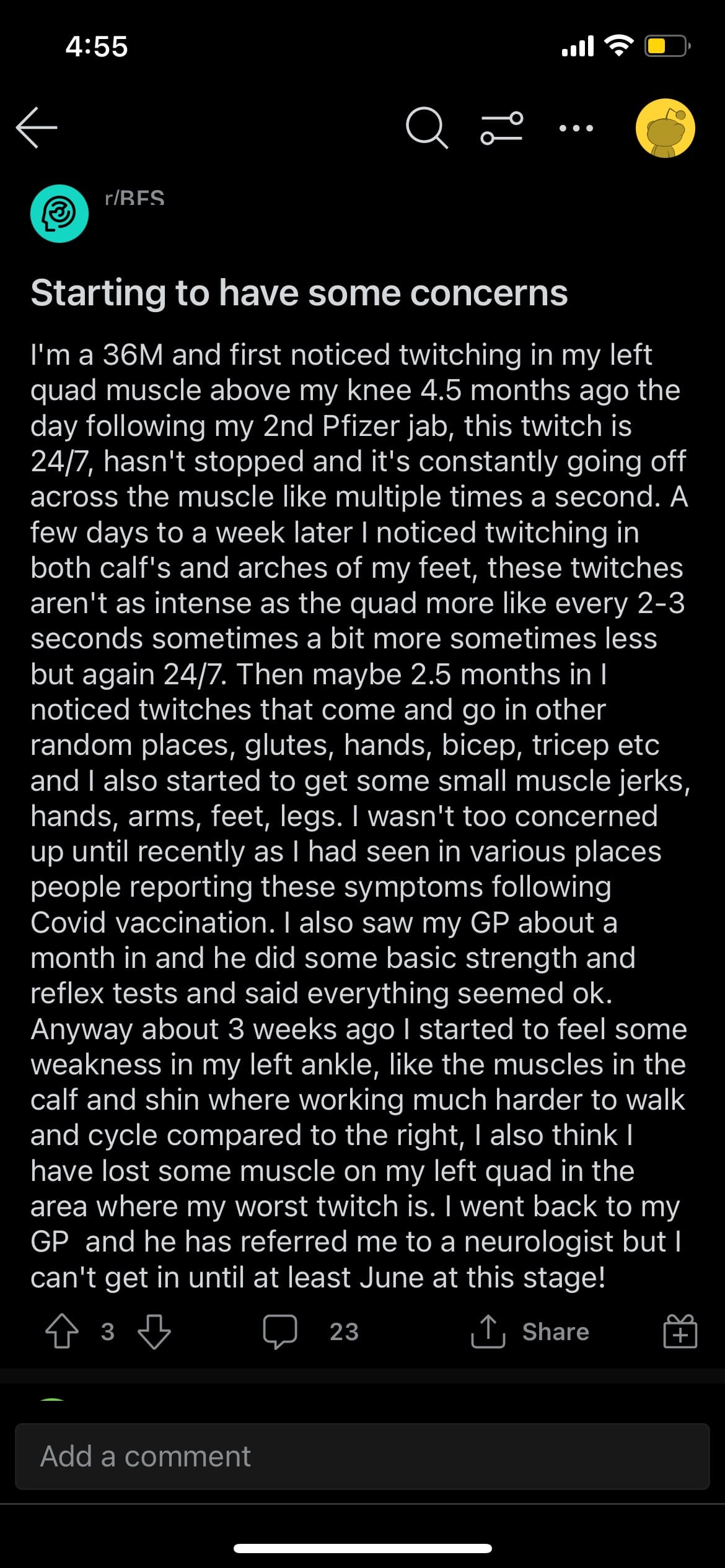Viewport: 725px width, 1568px height.
Task: Share this post
Action: (x=530, y=1331)
